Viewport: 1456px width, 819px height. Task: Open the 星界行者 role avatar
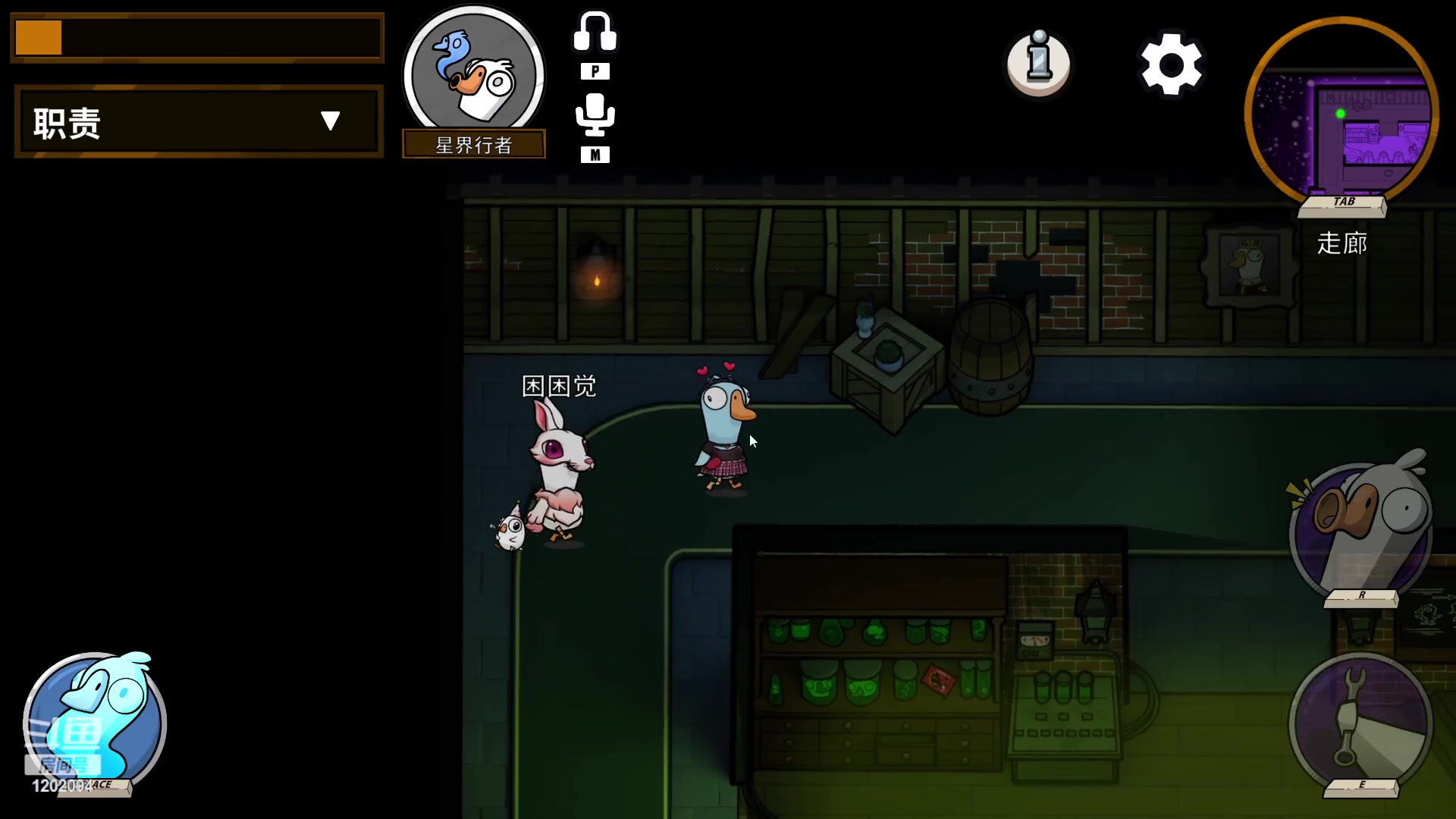pyautogui.click(x=473, y=74)
